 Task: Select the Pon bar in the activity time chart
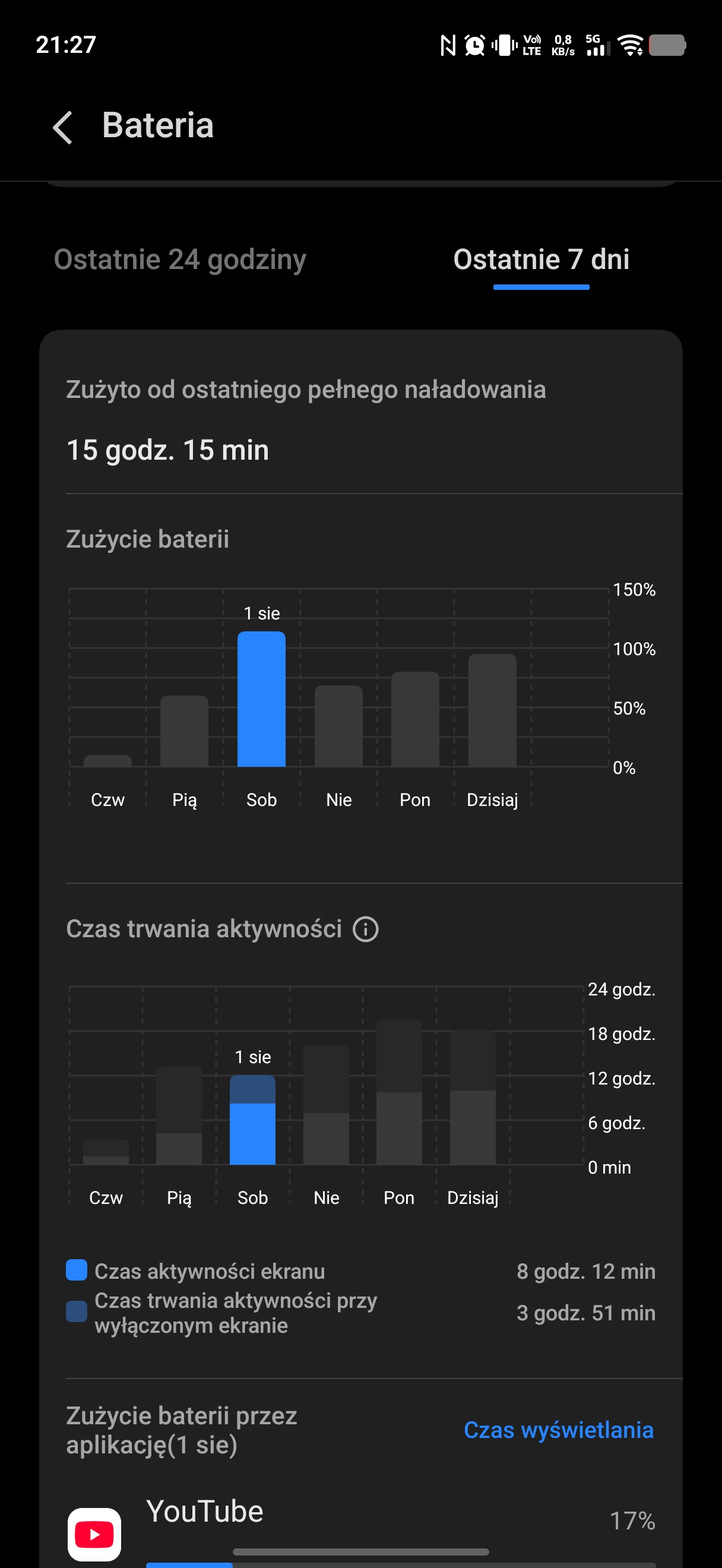399,1092
